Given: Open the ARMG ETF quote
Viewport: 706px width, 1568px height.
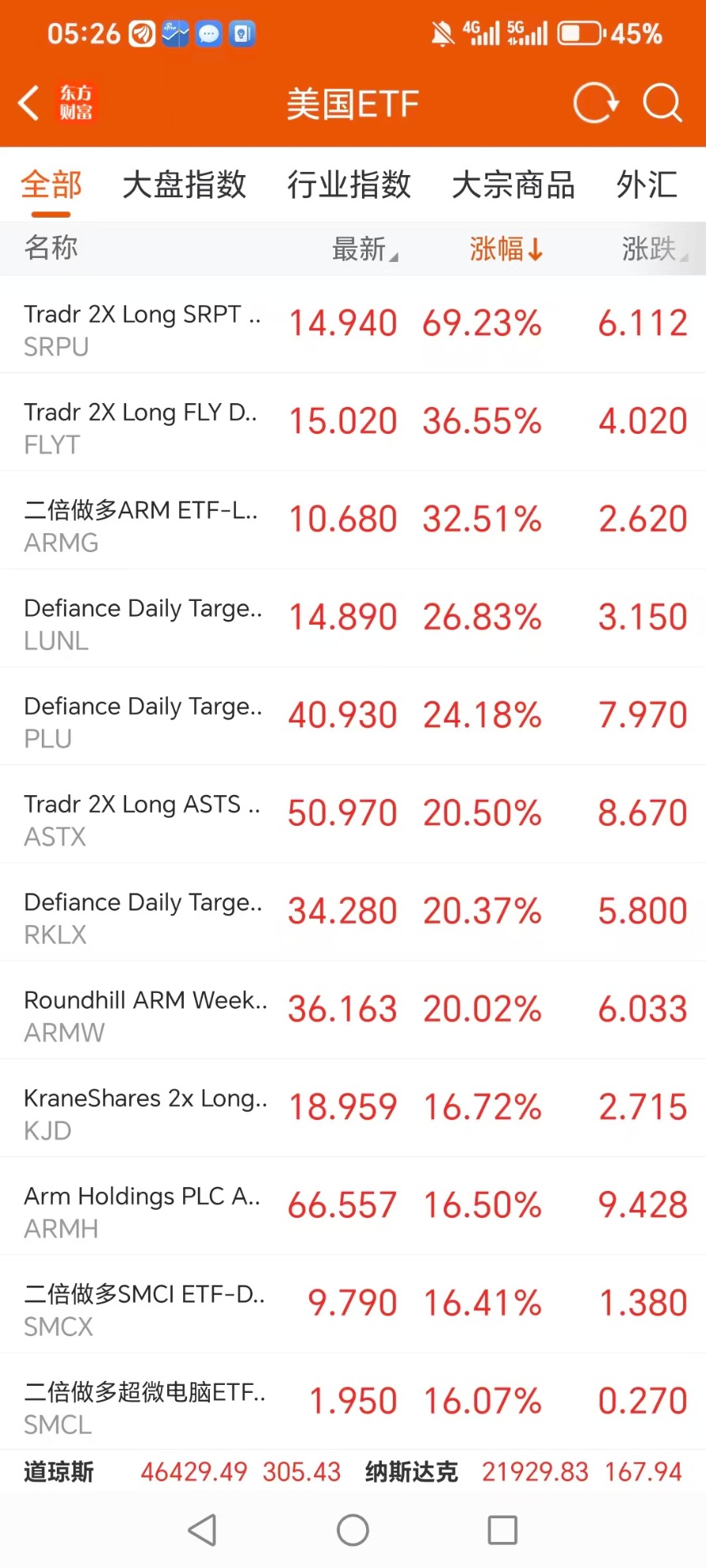Looking at the screenshot, I should point(353,520).
